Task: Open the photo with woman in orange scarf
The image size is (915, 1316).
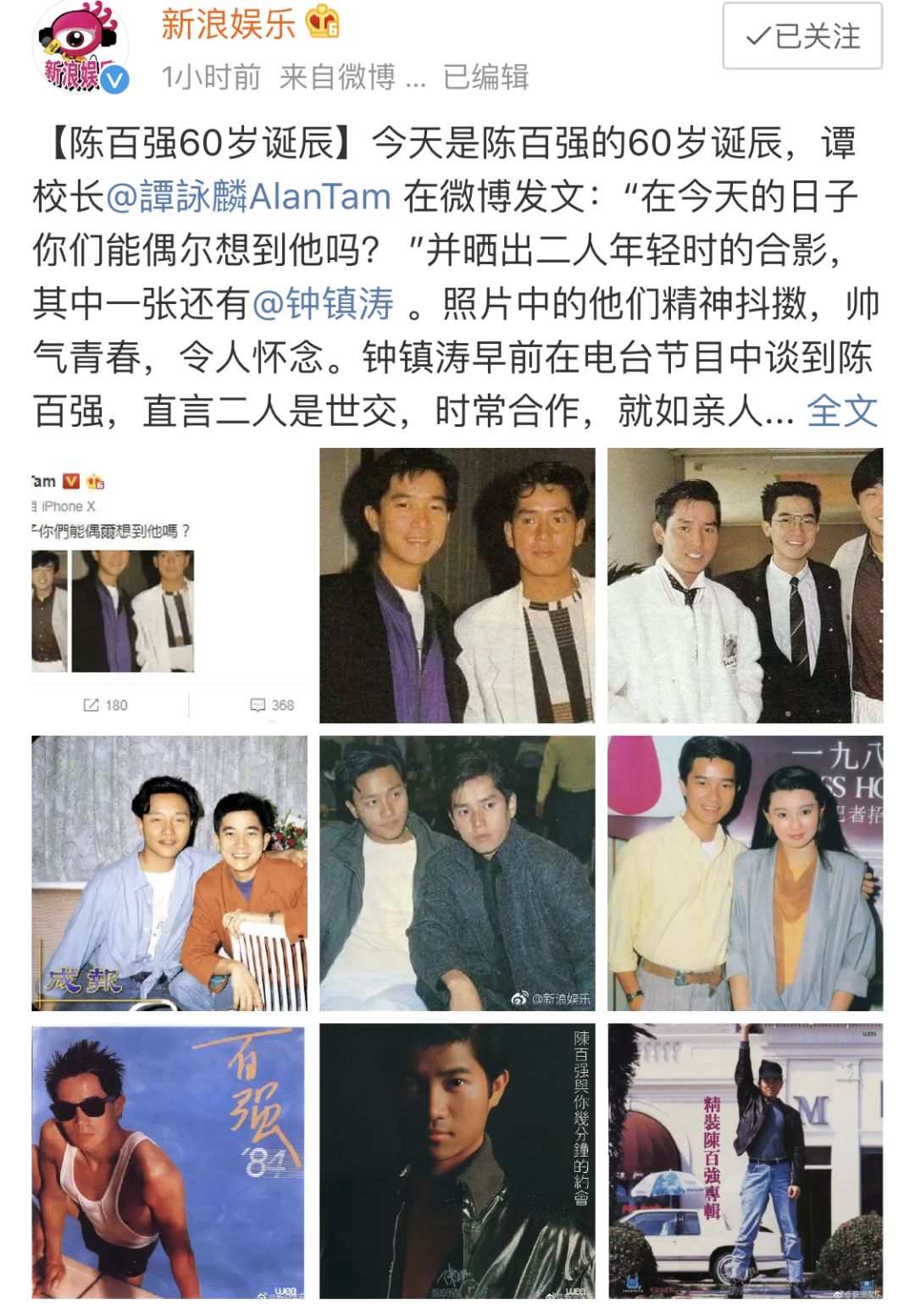Action: click(x=745, y=873)
